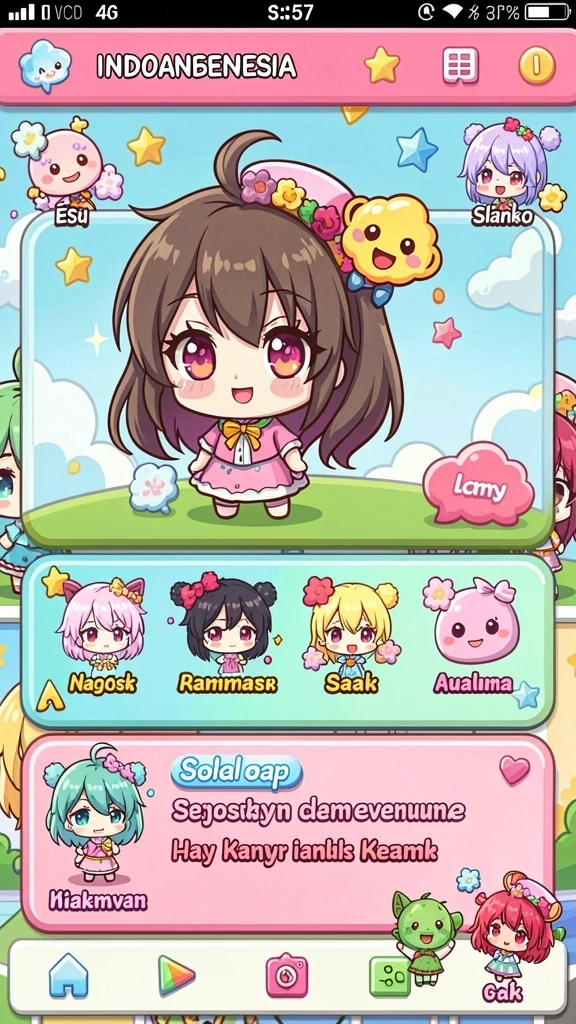The width and height of the screenshot is (576, 1024).
Task: Tap the yellow up arrow in character row
Action: pyautogui.click(x=50, y=697)
